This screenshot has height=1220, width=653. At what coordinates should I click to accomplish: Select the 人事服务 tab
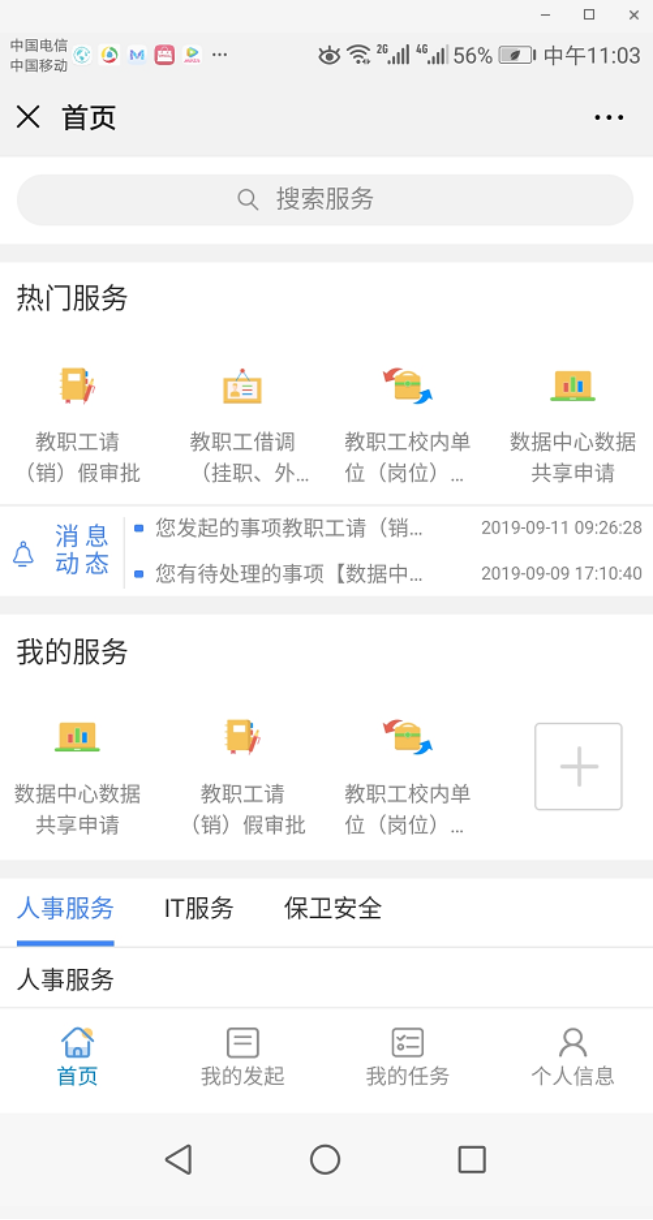(66, 908)
